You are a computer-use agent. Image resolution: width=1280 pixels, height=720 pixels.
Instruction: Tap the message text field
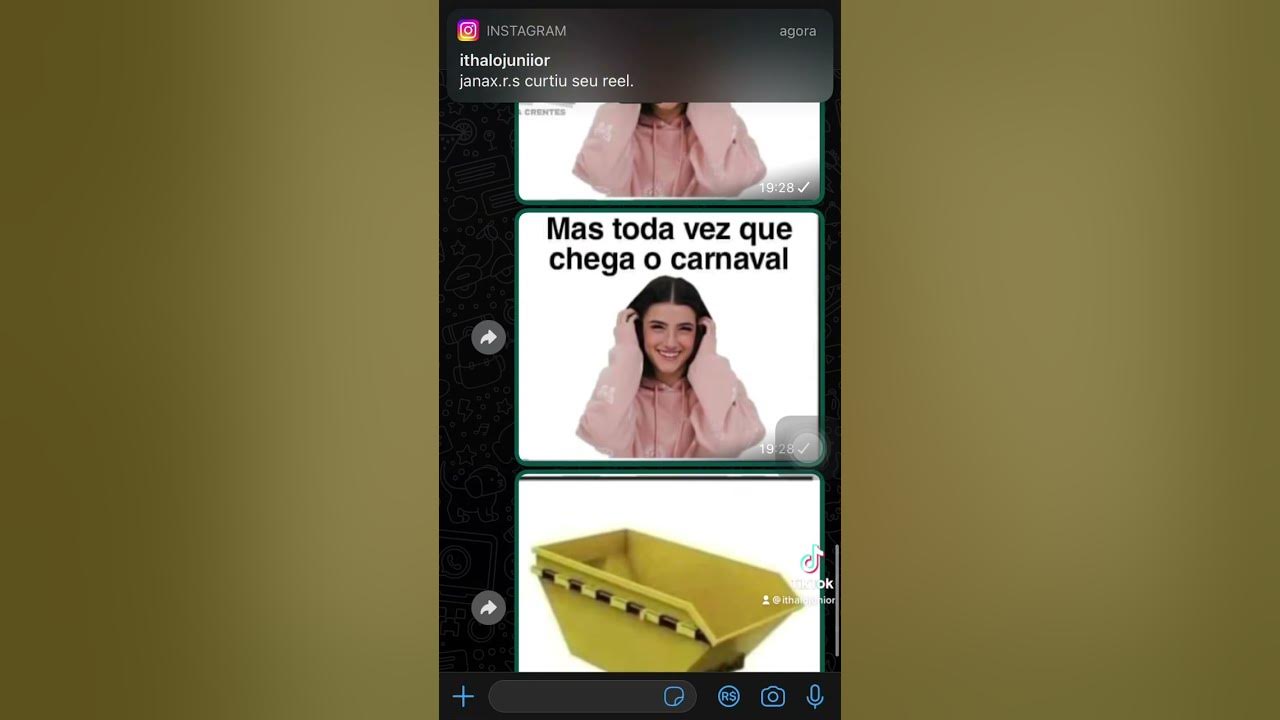(x=575, y=696)
